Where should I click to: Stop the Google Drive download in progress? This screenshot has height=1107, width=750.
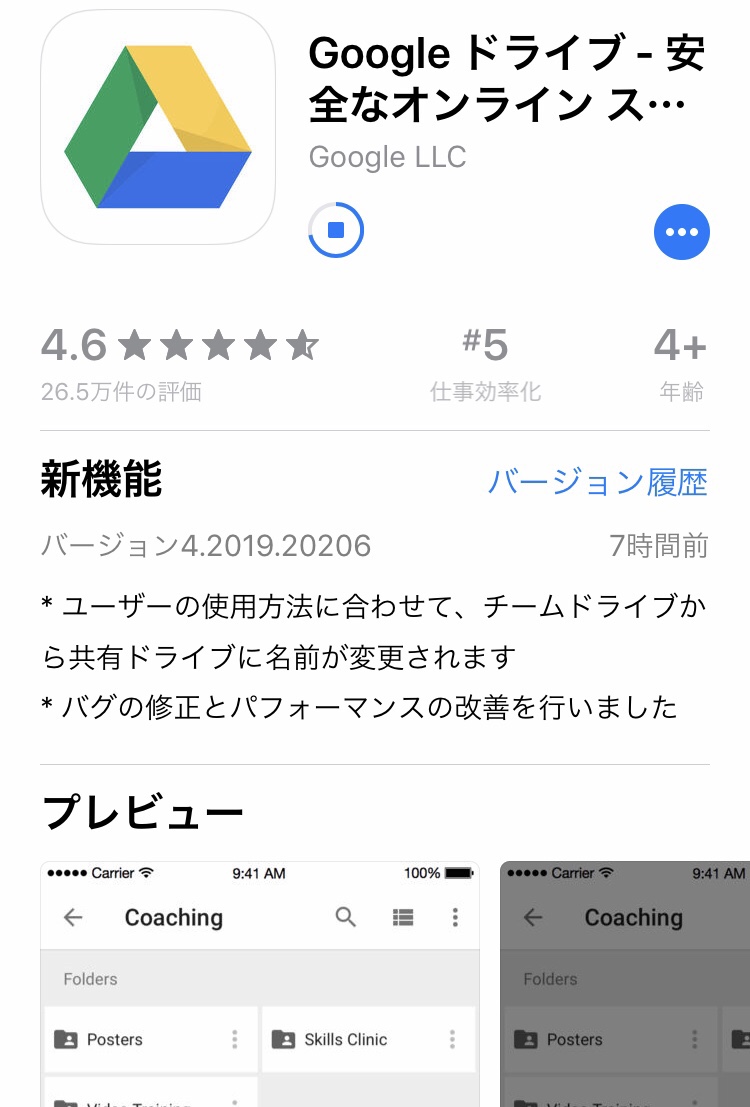tap(336, 231)
